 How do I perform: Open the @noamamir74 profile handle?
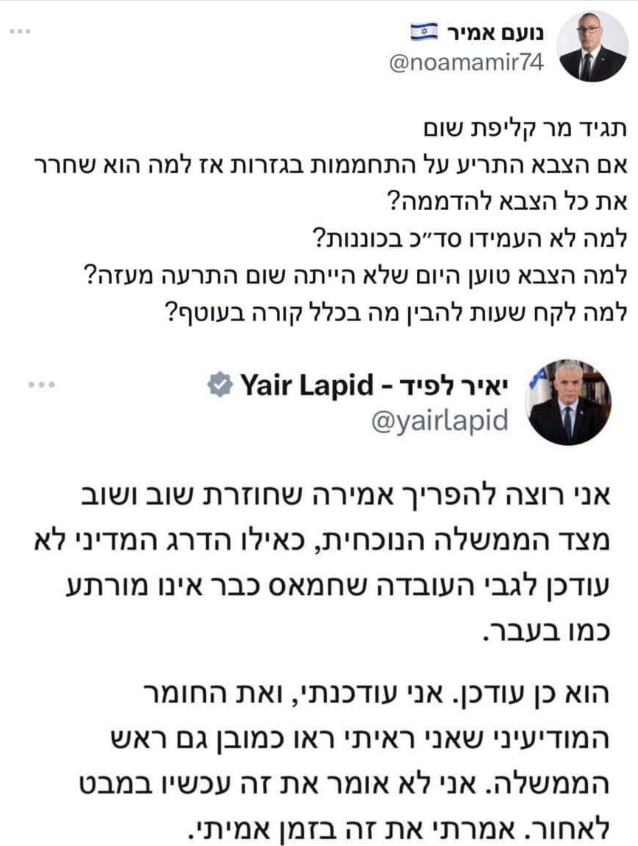[466, 63]
